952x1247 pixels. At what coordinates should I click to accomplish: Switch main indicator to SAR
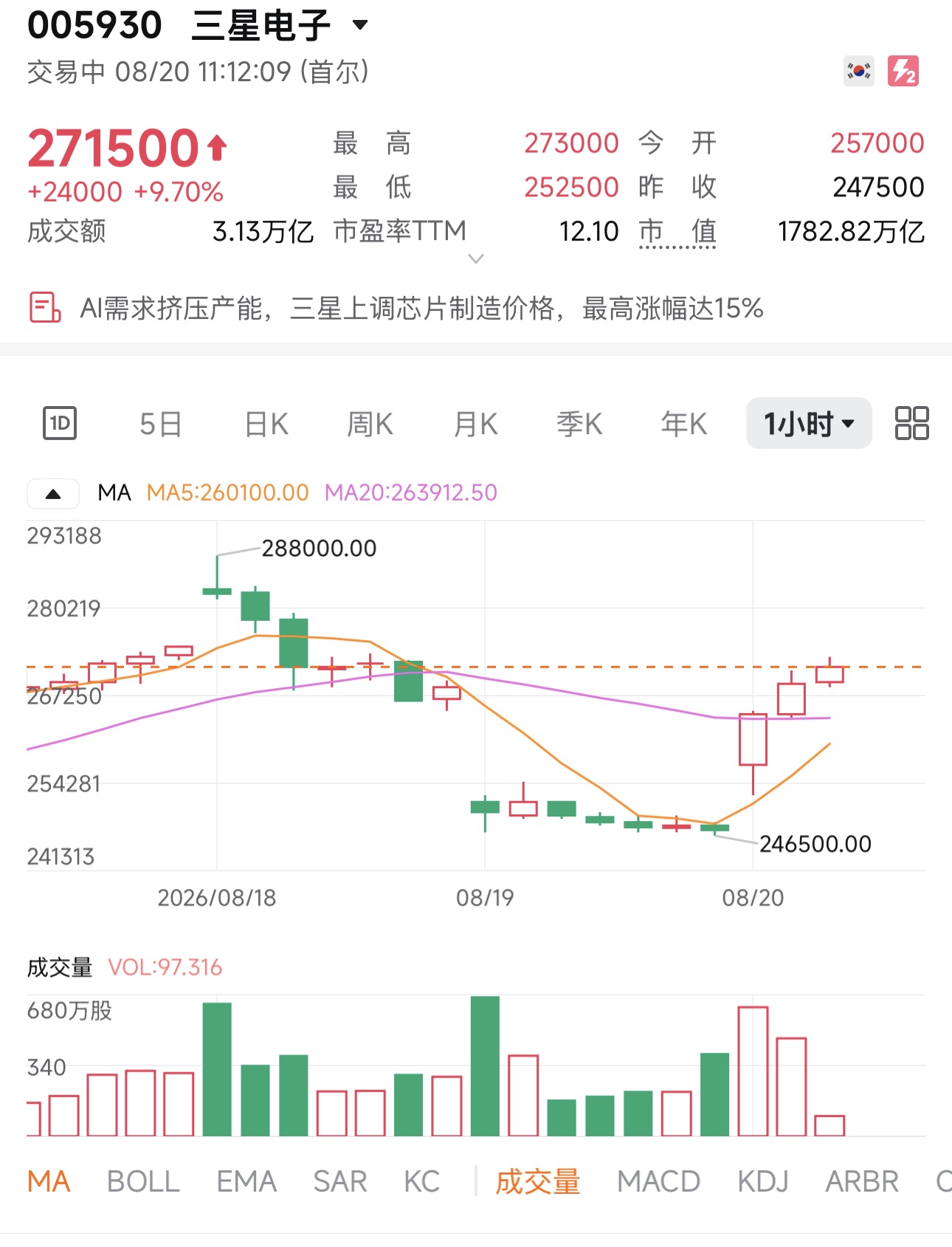(x=340, y=1181)
